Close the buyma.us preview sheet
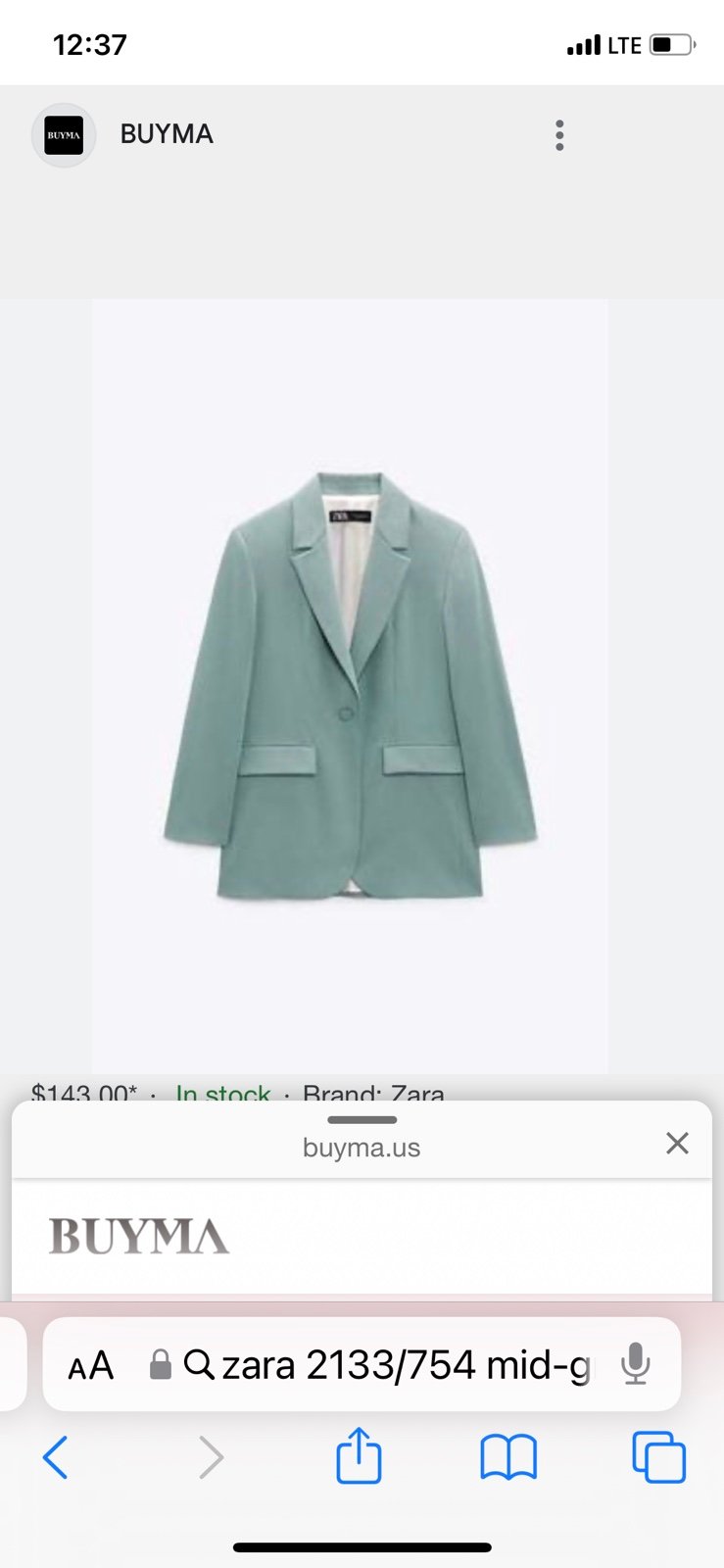The image size is (724, 1568). tap(677, 1143)
